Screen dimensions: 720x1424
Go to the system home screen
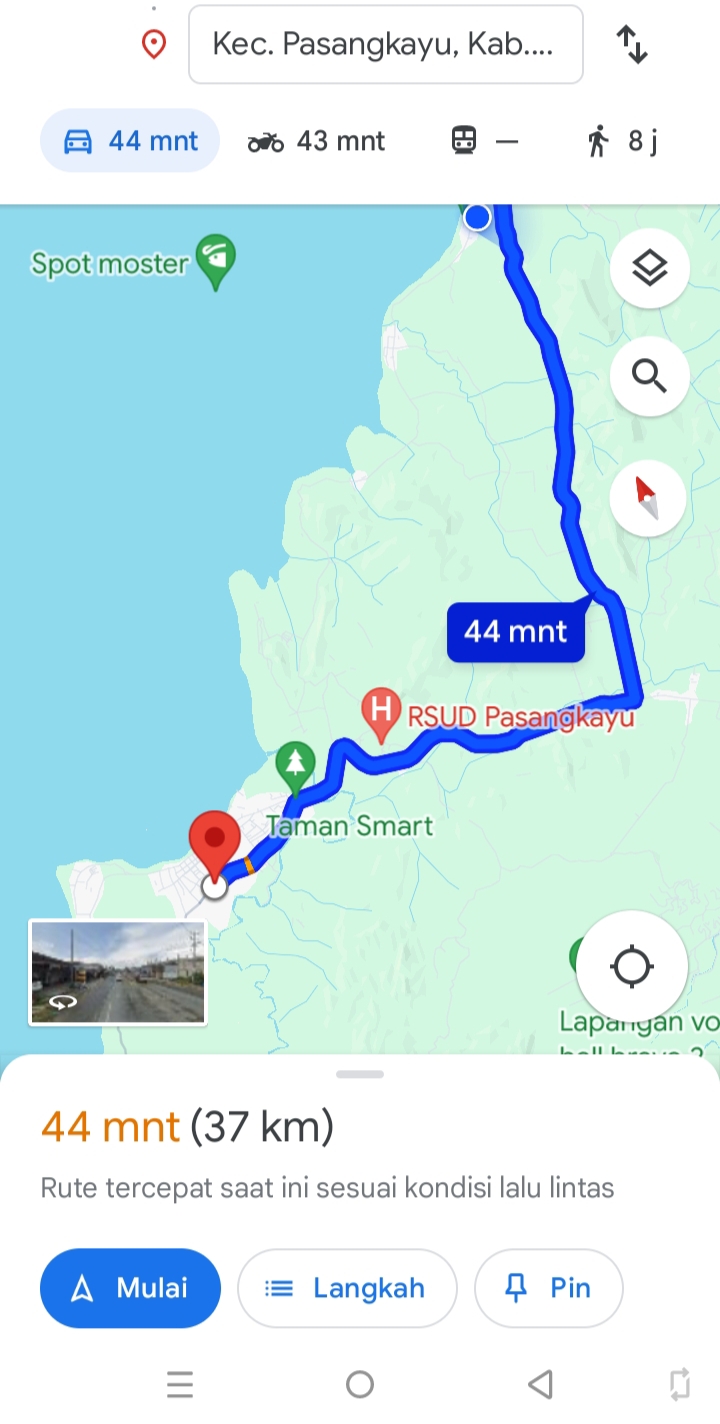[x=360, y=1384]
